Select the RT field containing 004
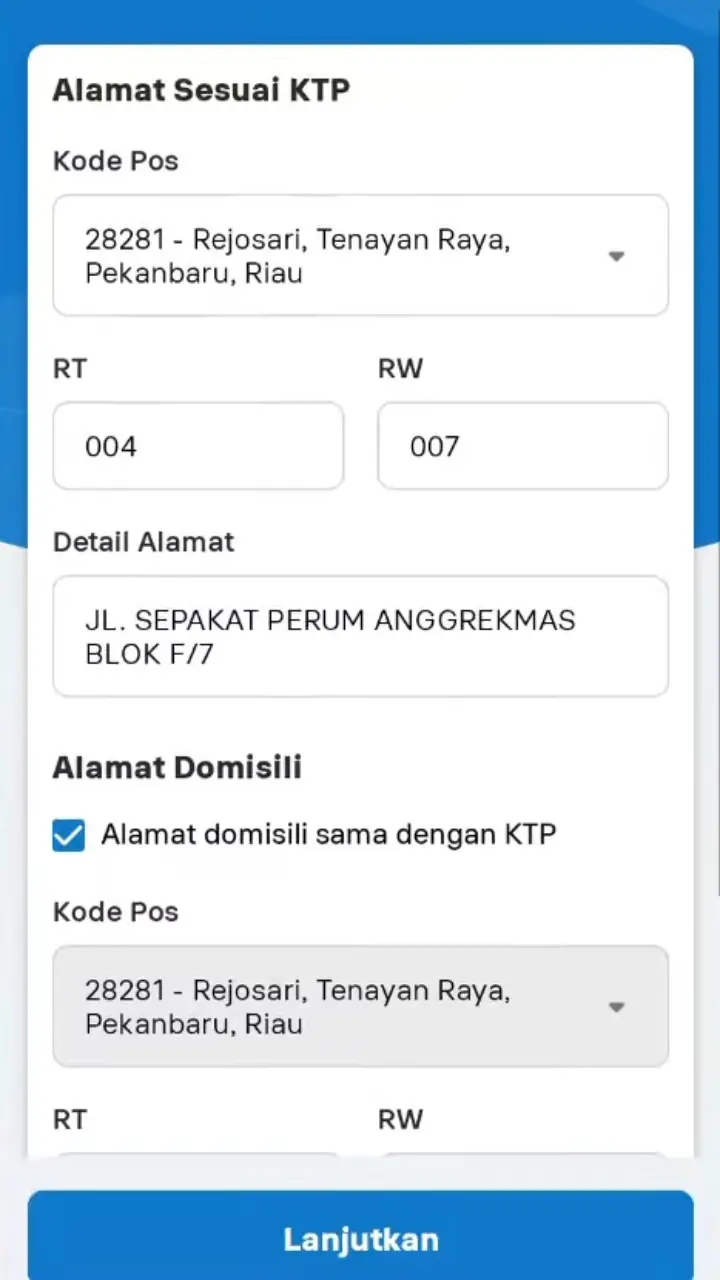 click(x=198, y=446)
